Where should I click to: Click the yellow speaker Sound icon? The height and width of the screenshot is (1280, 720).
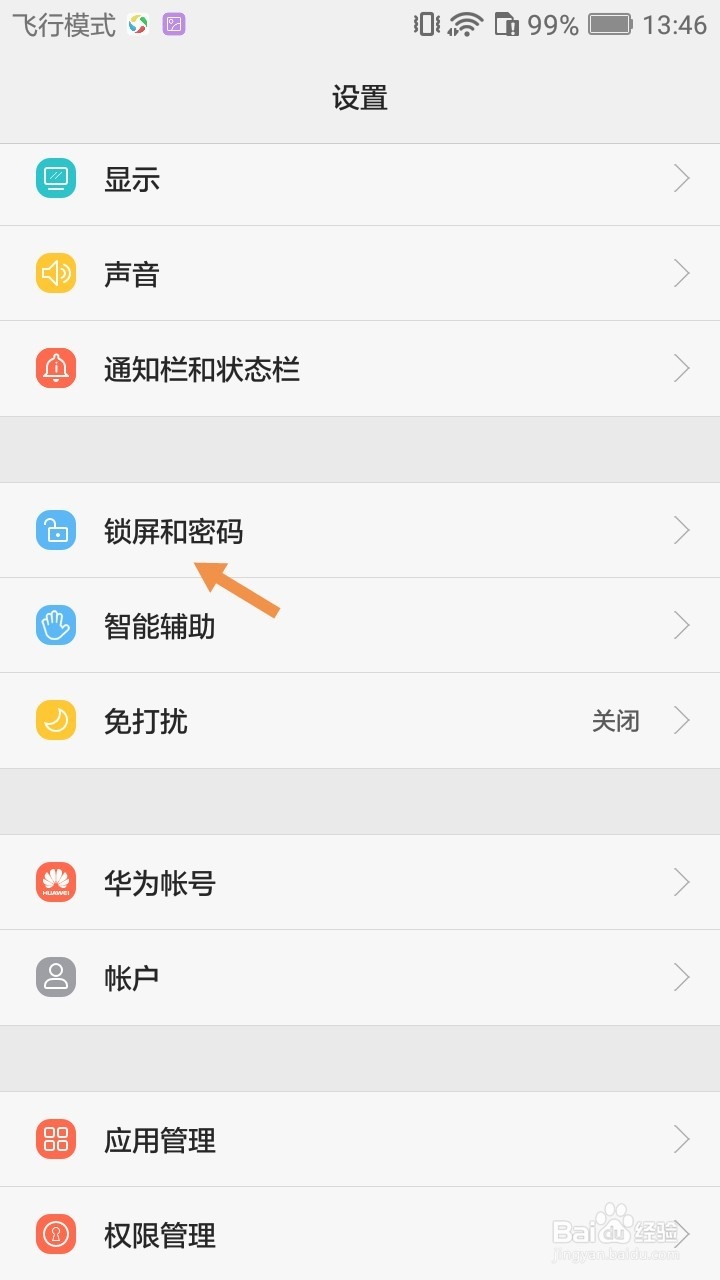56,272
